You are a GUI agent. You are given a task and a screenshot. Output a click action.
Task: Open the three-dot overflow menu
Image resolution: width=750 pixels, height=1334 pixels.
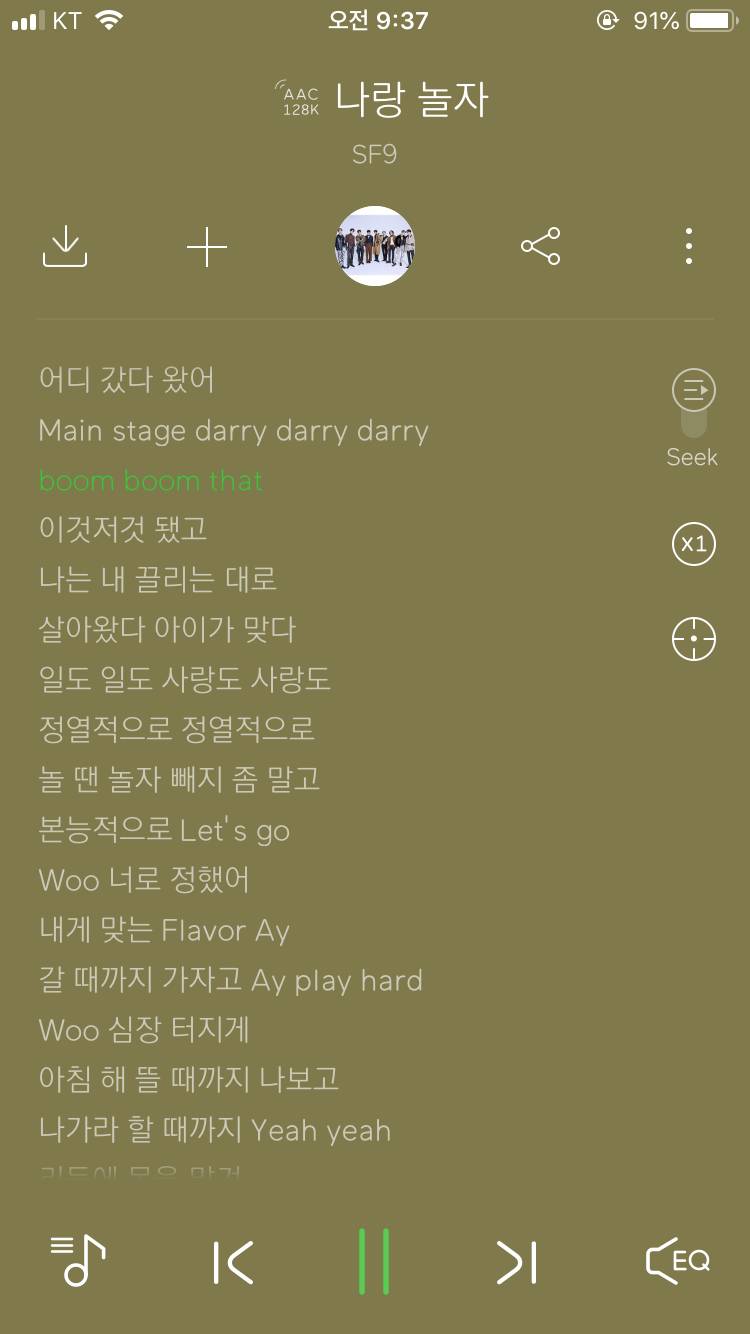point(688,246)
